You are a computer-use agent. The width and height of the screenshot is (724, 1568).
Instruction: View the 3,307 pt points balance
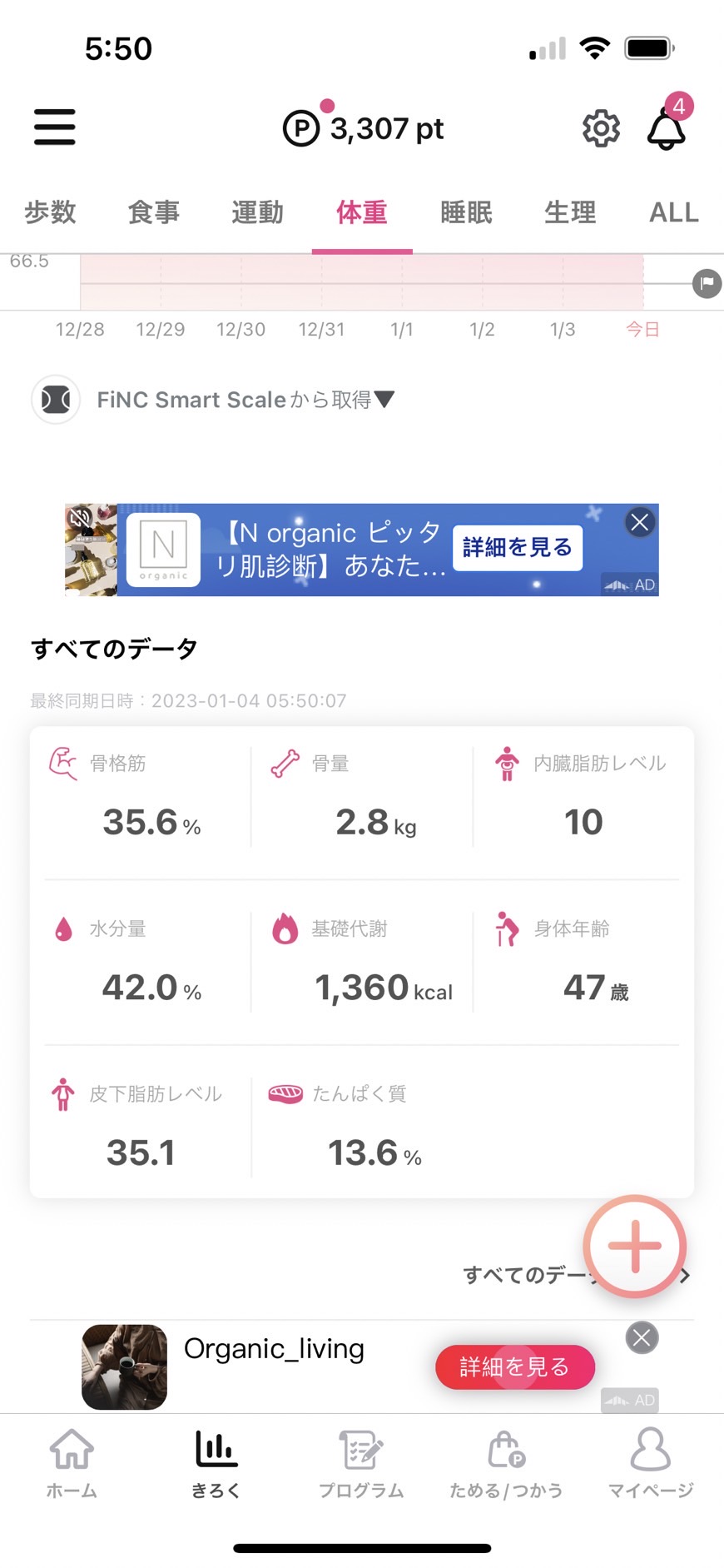pos(364,128)
